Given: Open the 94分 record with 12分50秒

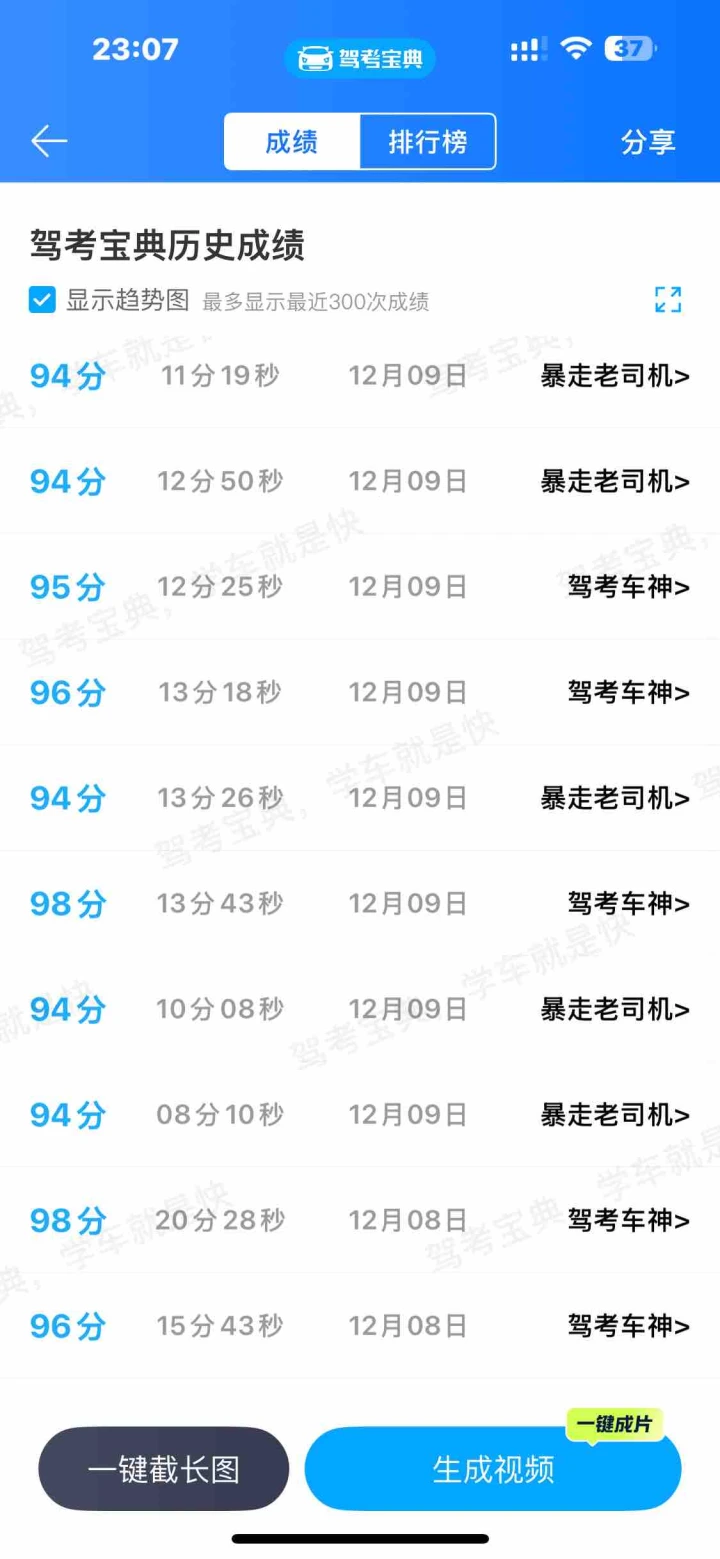Looking at the screenshot, I should [x=360, y=481].
